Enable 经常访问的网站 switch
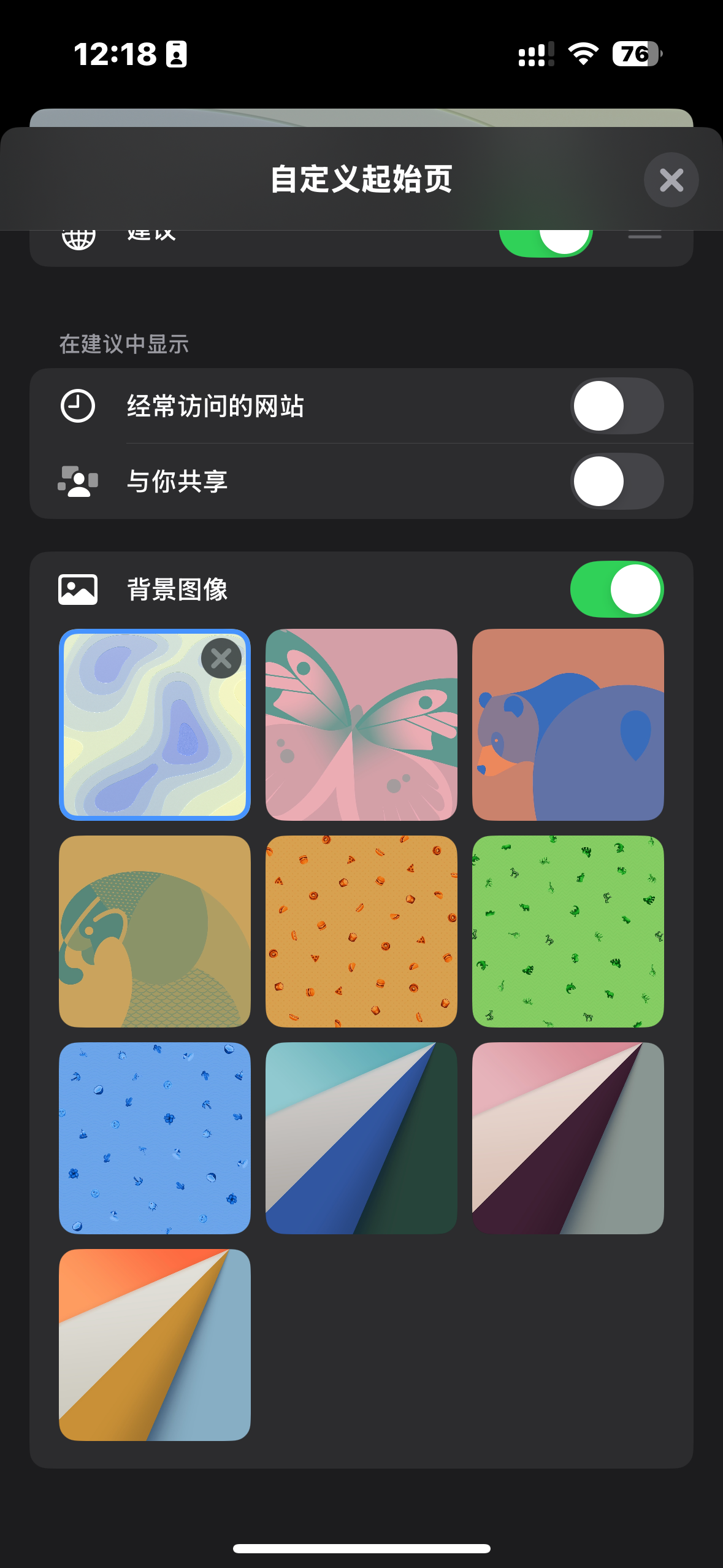Viewport: 723px width, 1568px height. click(617, 406)
